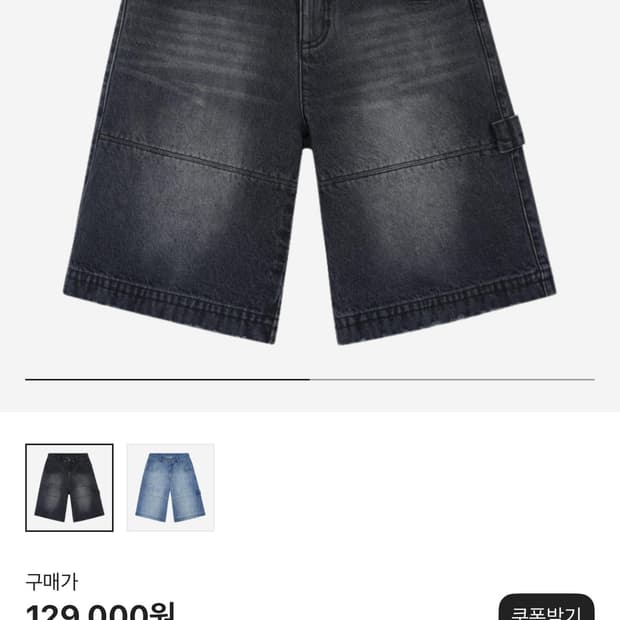Open the large black shorts product image

point(310,172)
